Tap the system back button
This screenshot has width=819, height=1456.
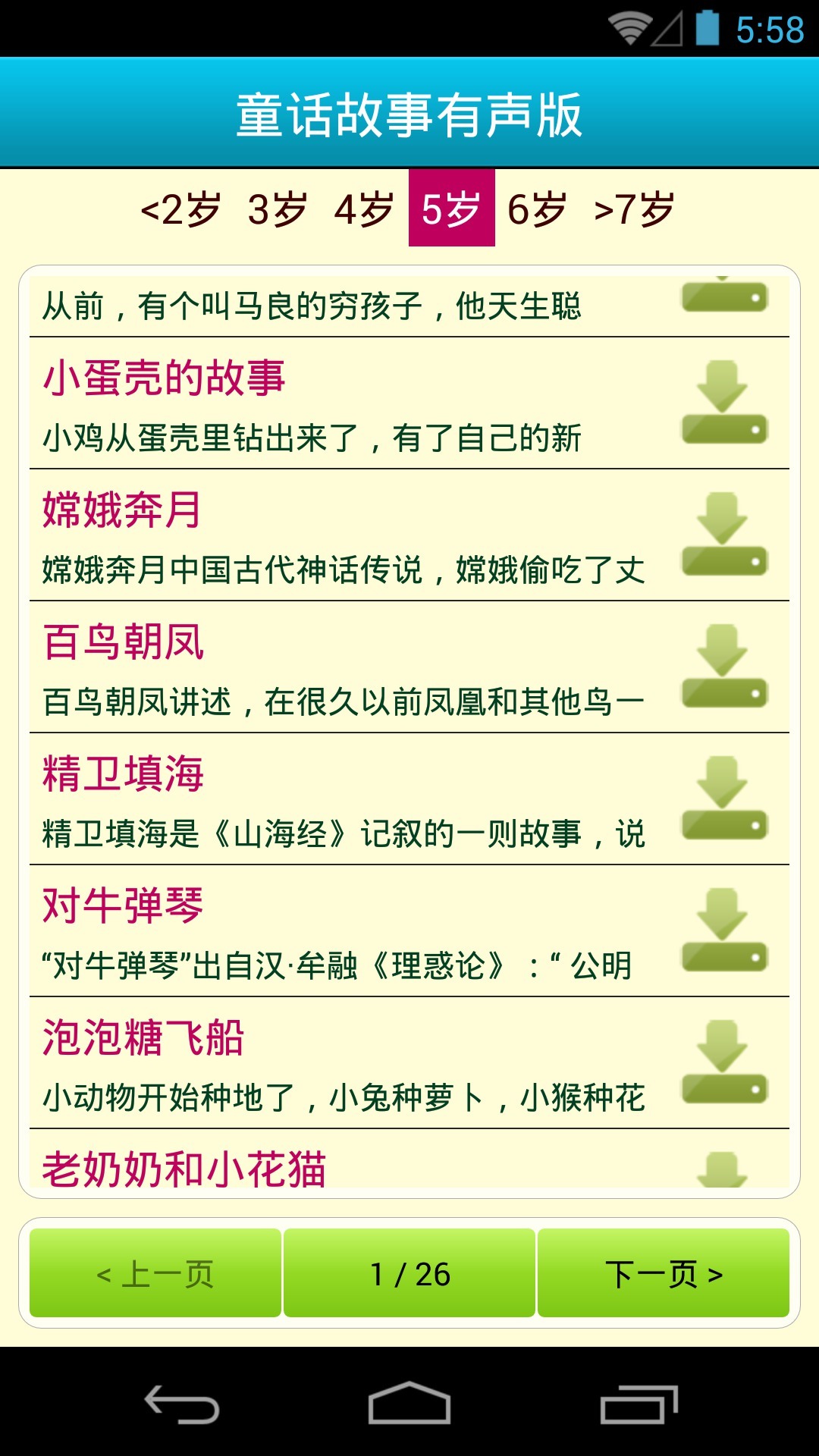[182, 1404]
